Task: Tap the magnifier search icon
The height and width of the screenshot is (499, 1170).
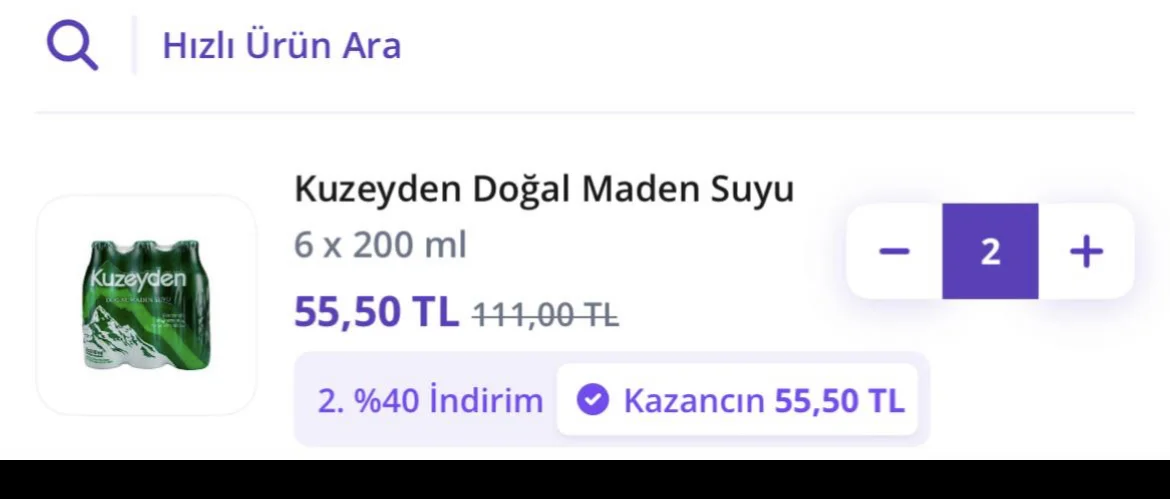Action: 72,46
